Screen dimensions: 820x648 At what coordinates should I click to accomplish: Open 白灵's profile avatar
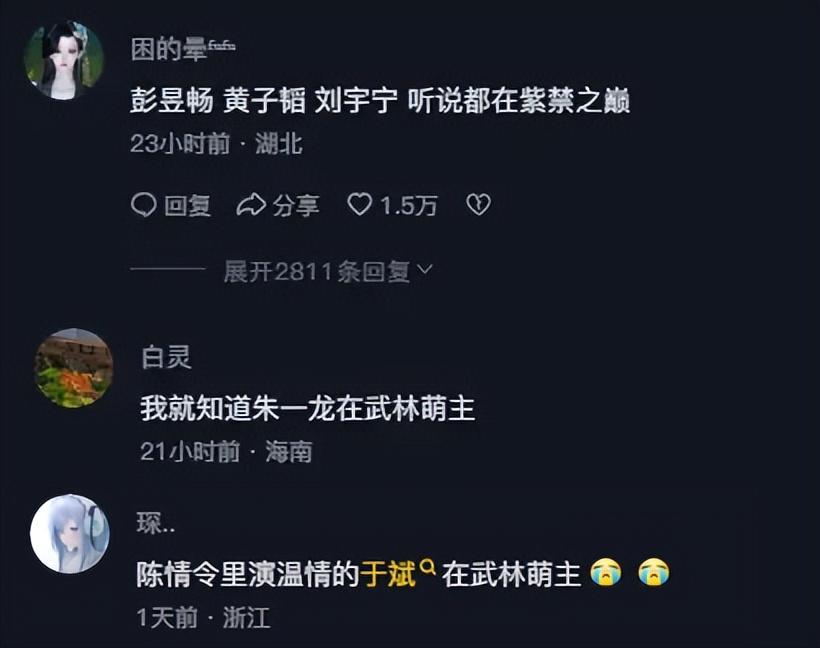(74, 367)
